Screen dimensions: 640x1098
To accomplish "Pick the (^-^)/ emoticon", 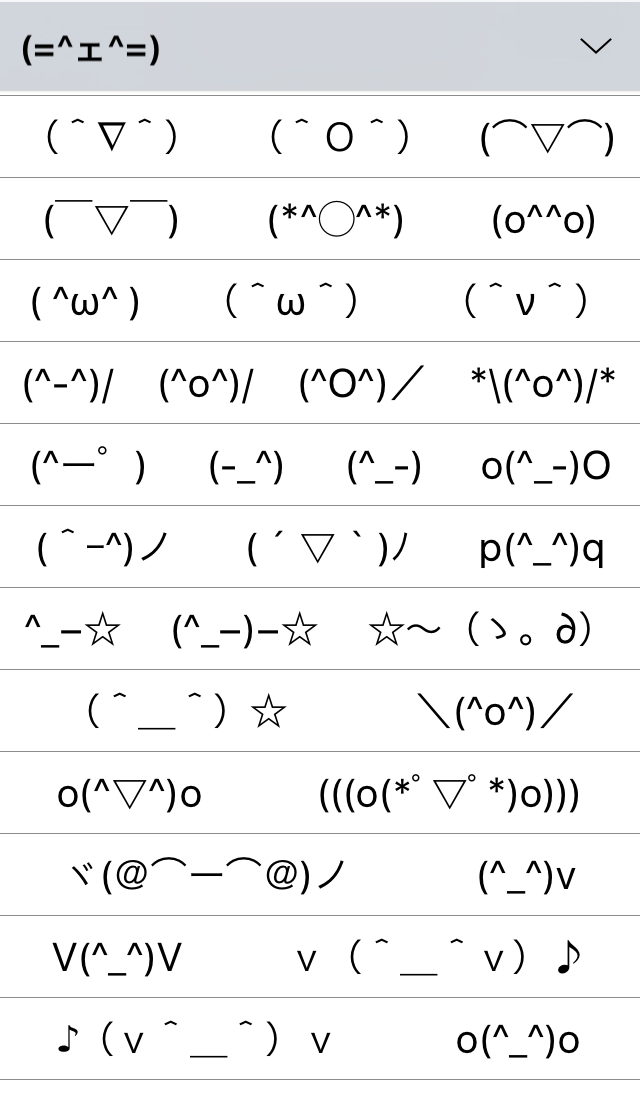I will [x=68, y=384].
